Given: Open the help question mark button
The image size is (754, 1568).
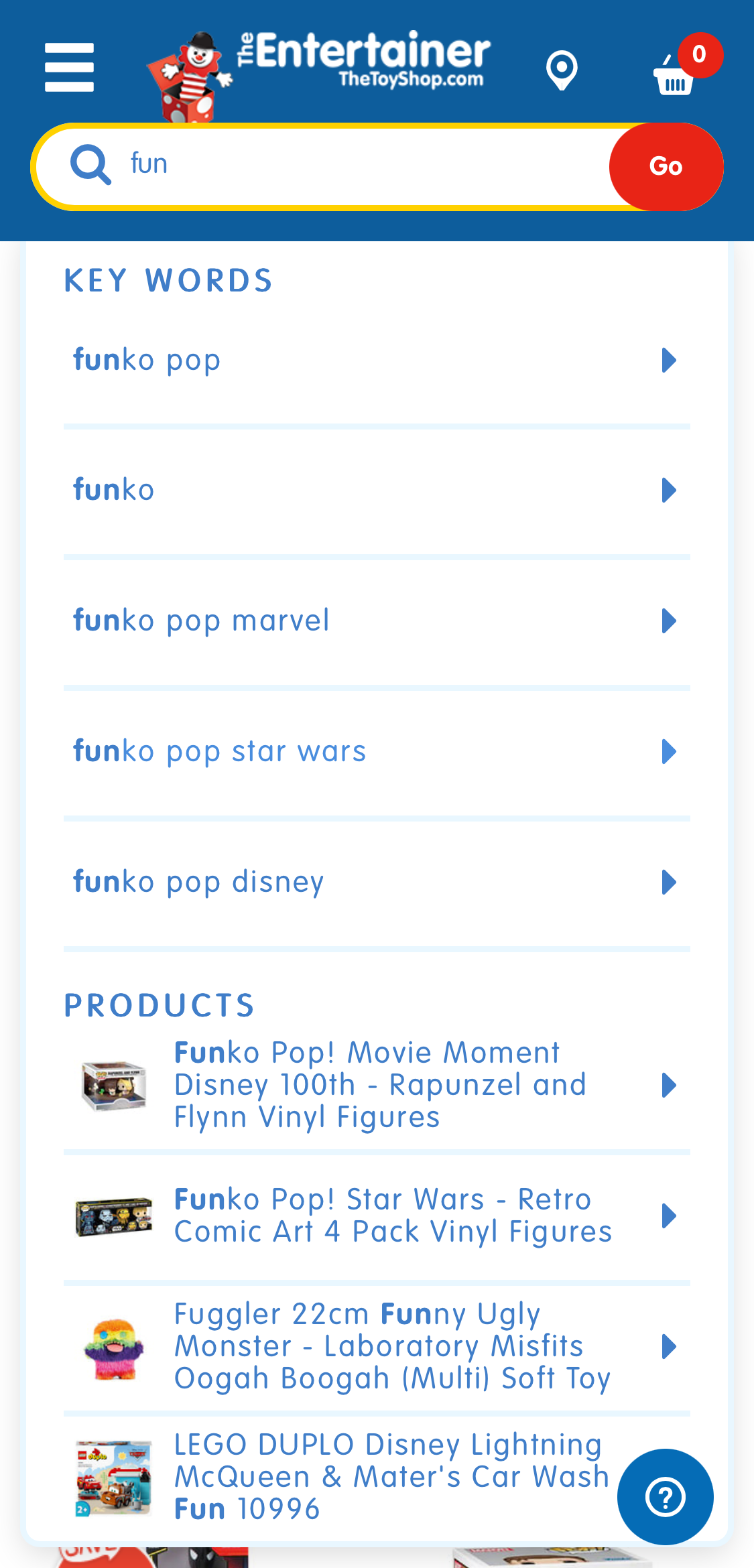Looking at the screenshot, I should [x=664, y=1496].
